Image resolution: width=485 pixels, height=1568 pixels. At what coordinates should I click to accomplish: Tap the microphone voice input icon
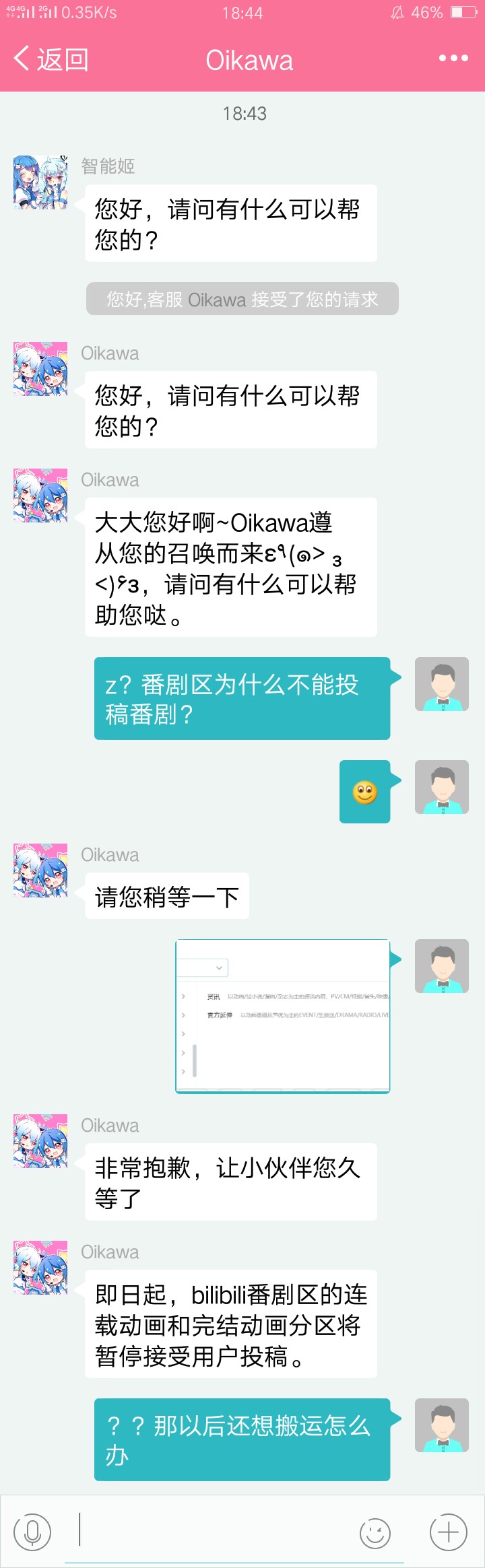coord(32,1532)
